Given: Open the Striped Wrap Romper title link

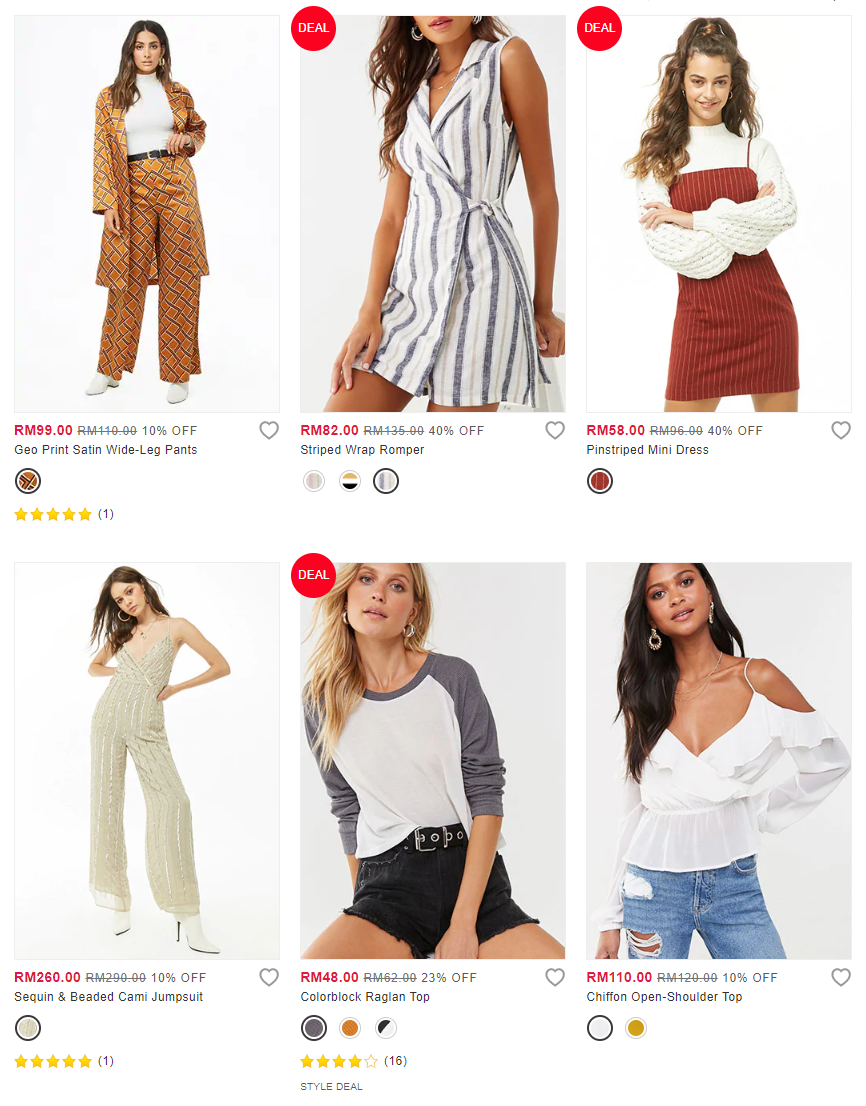Looking at the screenshot, I should click(x=362, y=450).
